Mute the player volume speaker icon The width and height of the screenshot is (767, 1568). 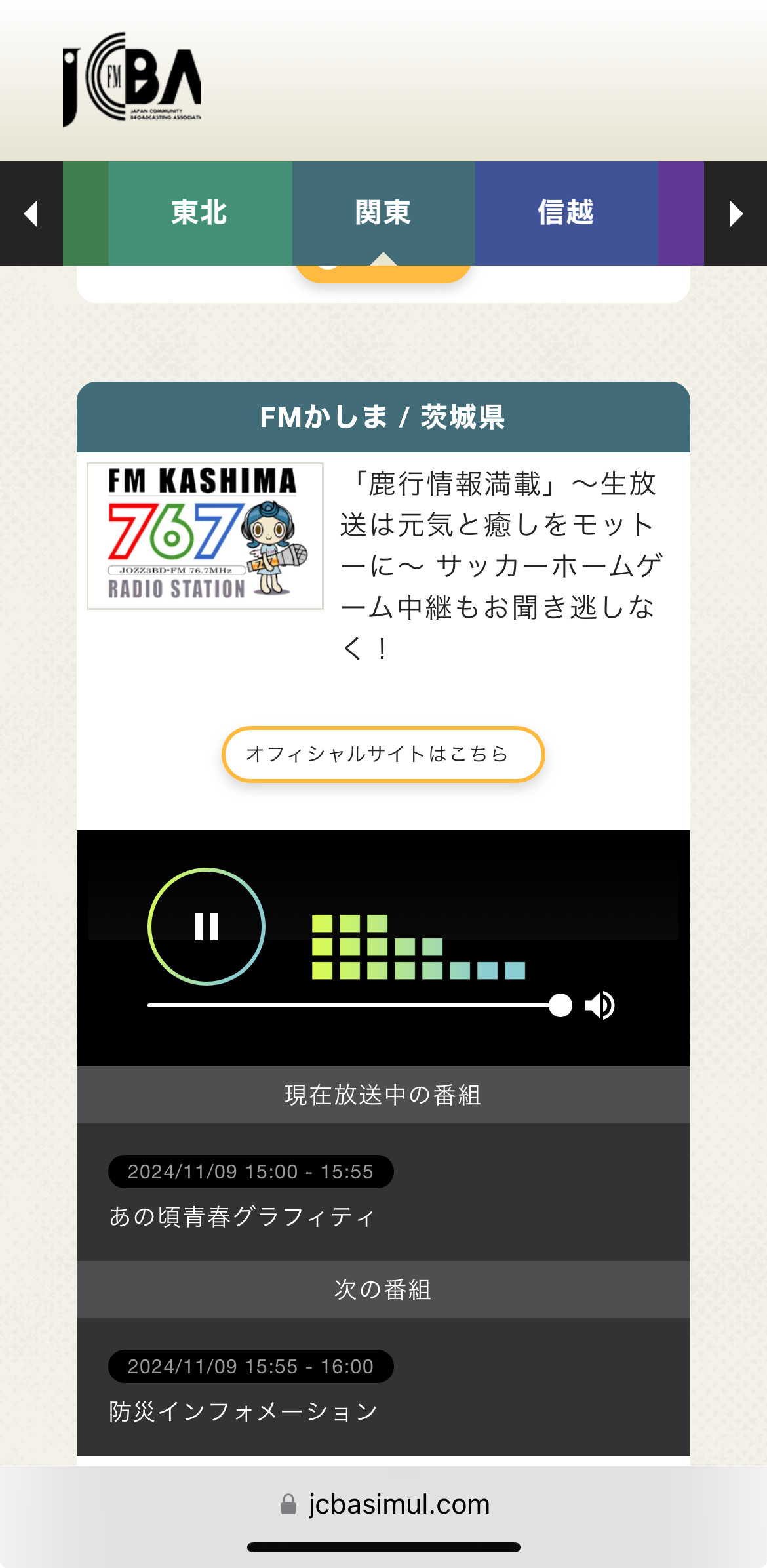(x=599, y=1005)
